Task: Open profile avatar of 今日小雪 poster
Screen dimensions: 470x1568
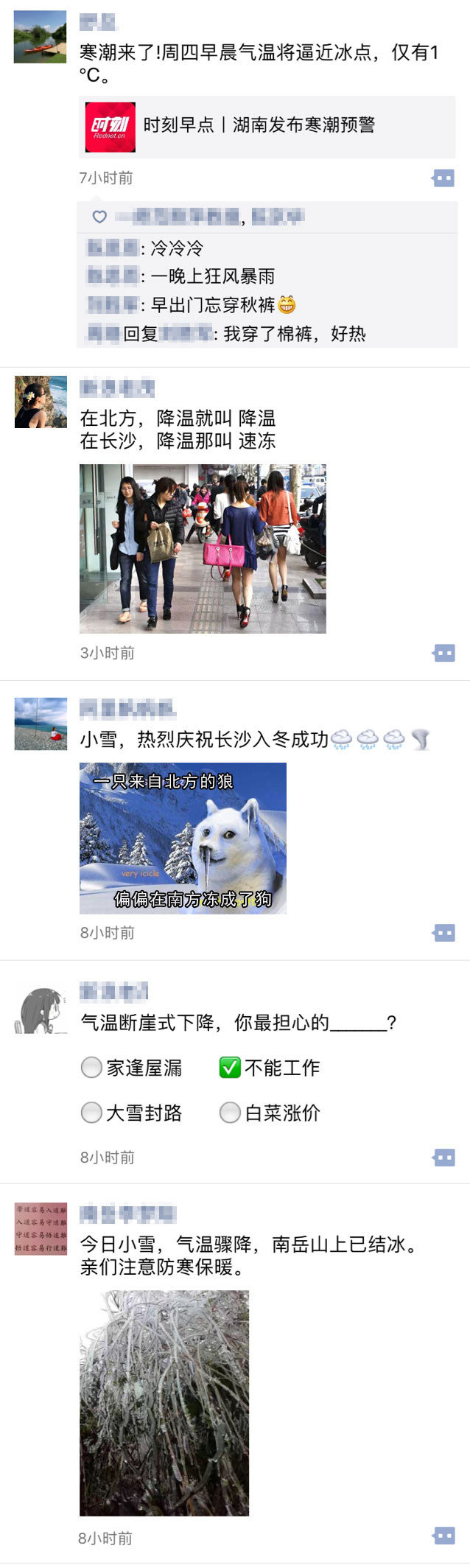Action: (41, 1229)
